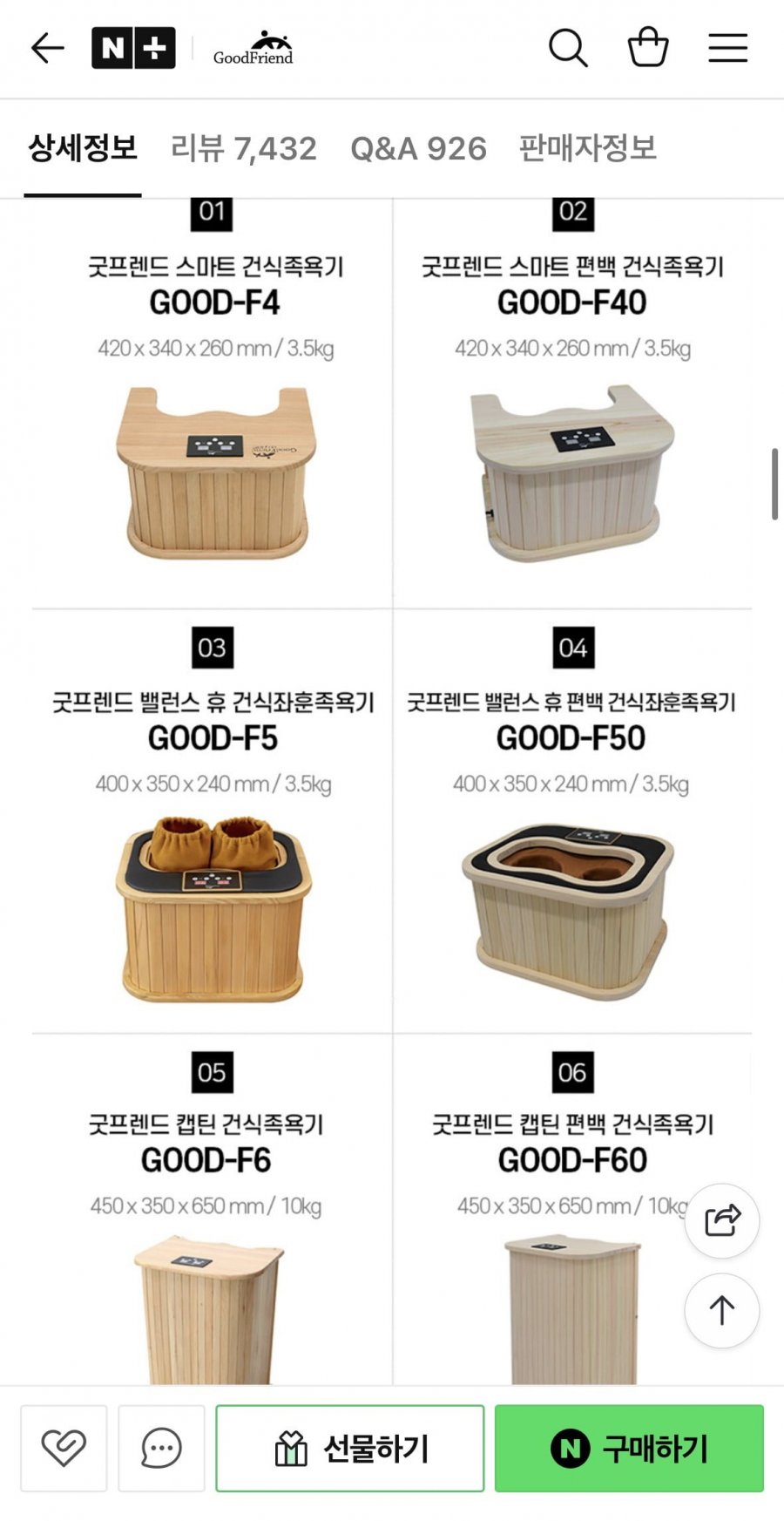Share this product page
The width and height of the screenshot is (784, 1521).
[722, 1220]
